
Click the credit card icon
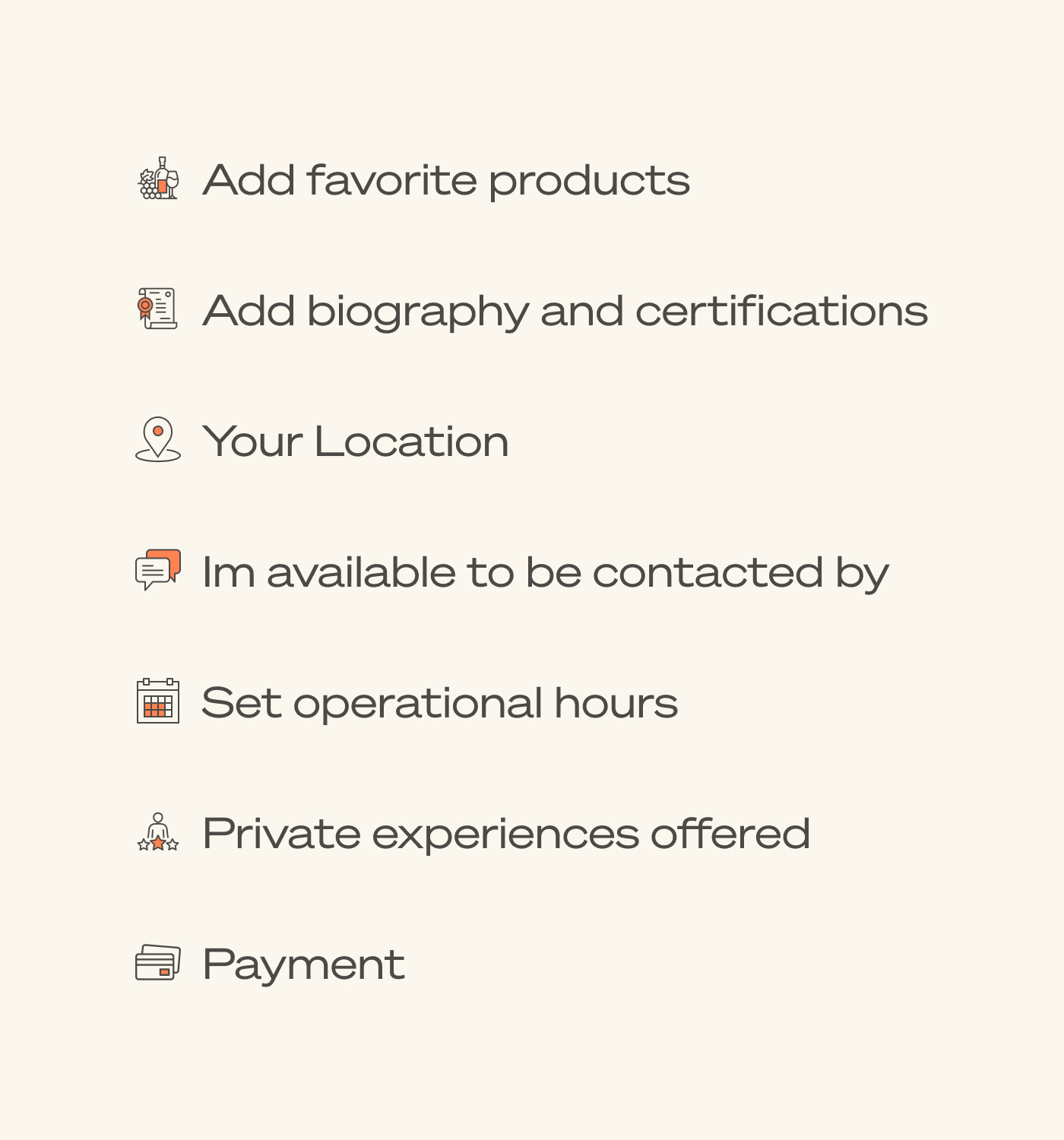[x=158, y=961]
